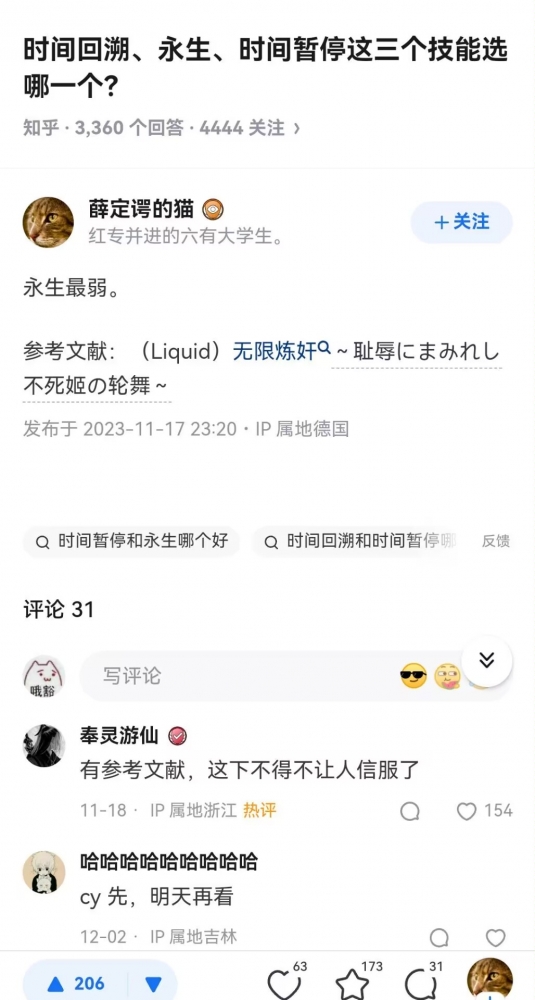Viewport: 535px width, 1000px height.
Task: Tap 反馈 next to the search suggestions
Action: coord(495,542)
